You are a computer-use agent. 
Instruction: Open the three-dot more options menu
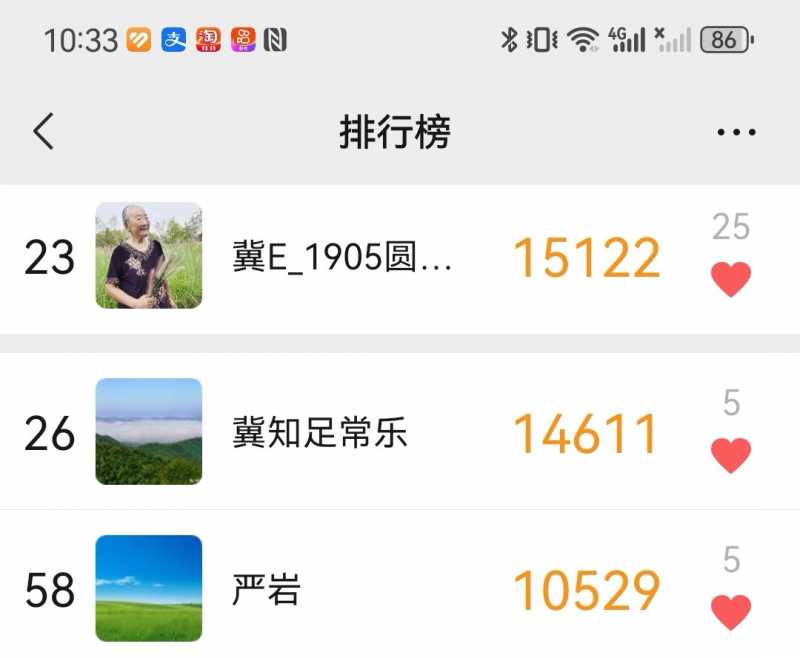[x=737, y=132]
